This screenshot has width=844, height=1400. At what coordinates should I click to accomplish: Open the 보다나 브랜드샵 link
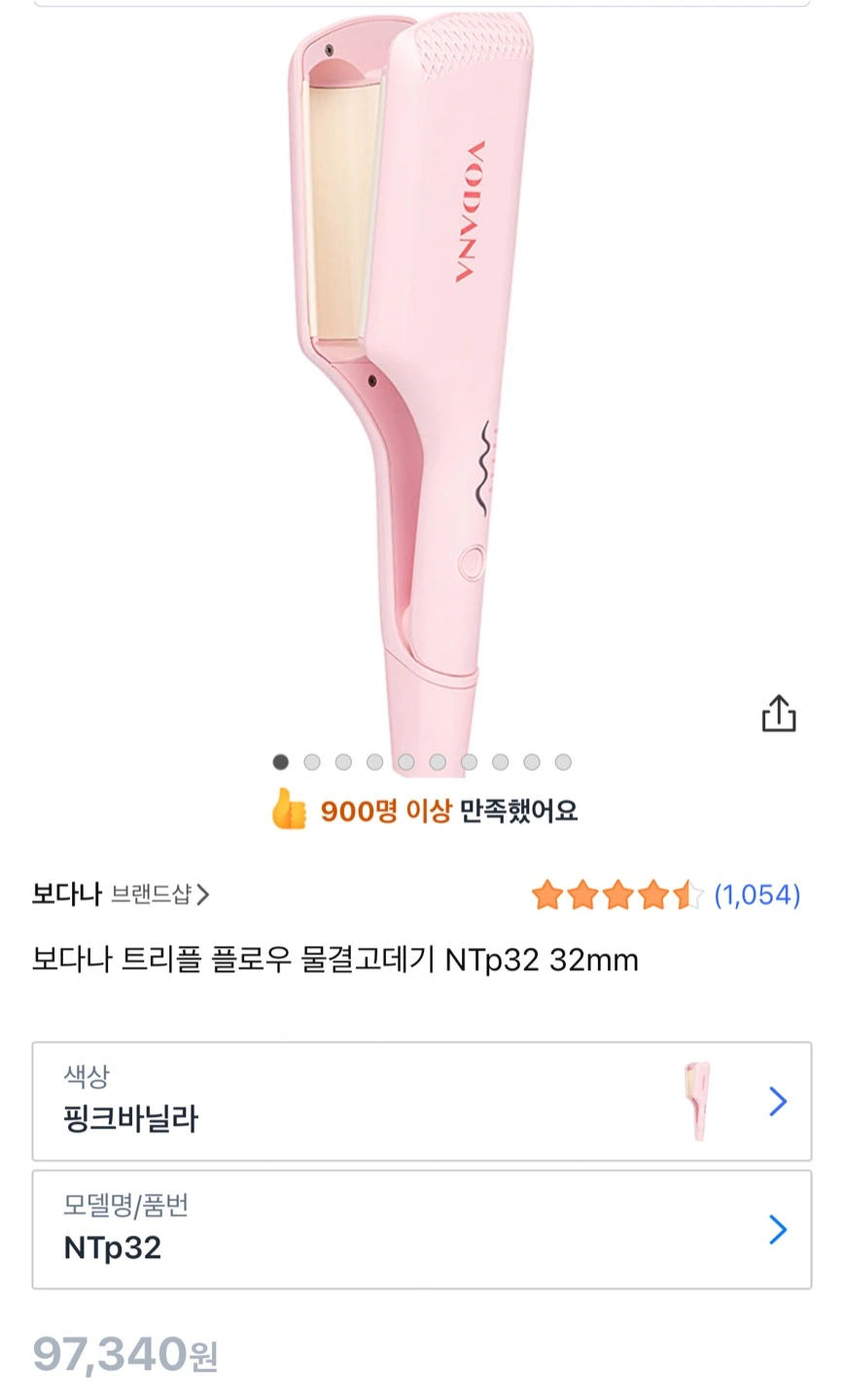click(x=121, y=893)
